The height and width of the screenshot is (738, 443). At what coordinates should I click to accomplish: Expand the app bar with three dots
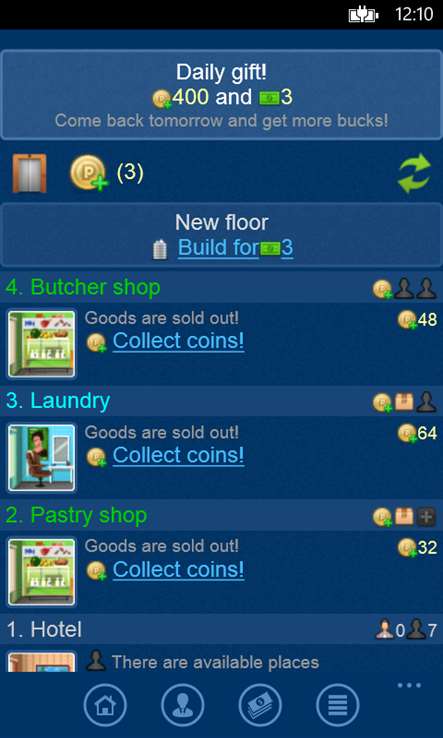(x=409, y=685)
